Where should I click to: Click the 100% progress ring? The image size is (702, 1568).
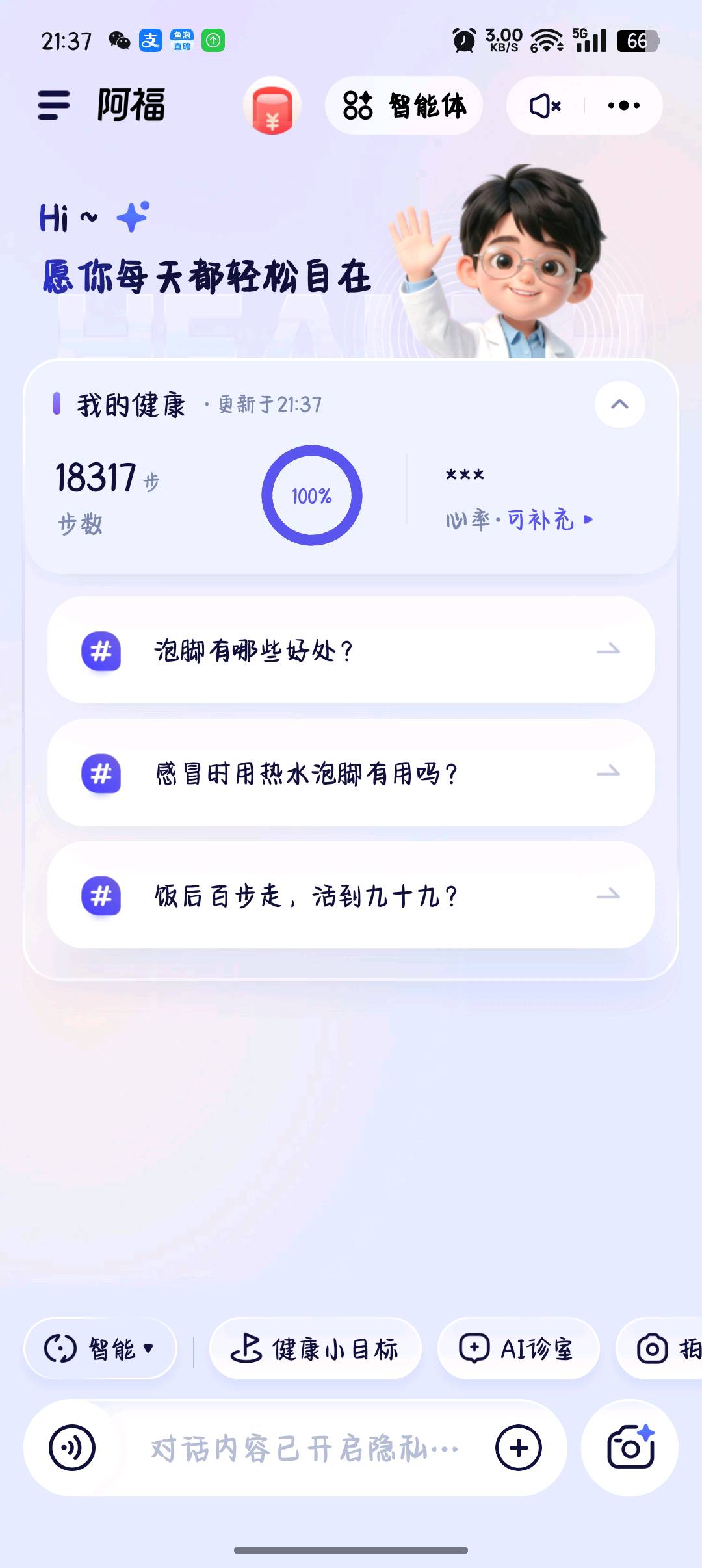[x=311, y=496]
